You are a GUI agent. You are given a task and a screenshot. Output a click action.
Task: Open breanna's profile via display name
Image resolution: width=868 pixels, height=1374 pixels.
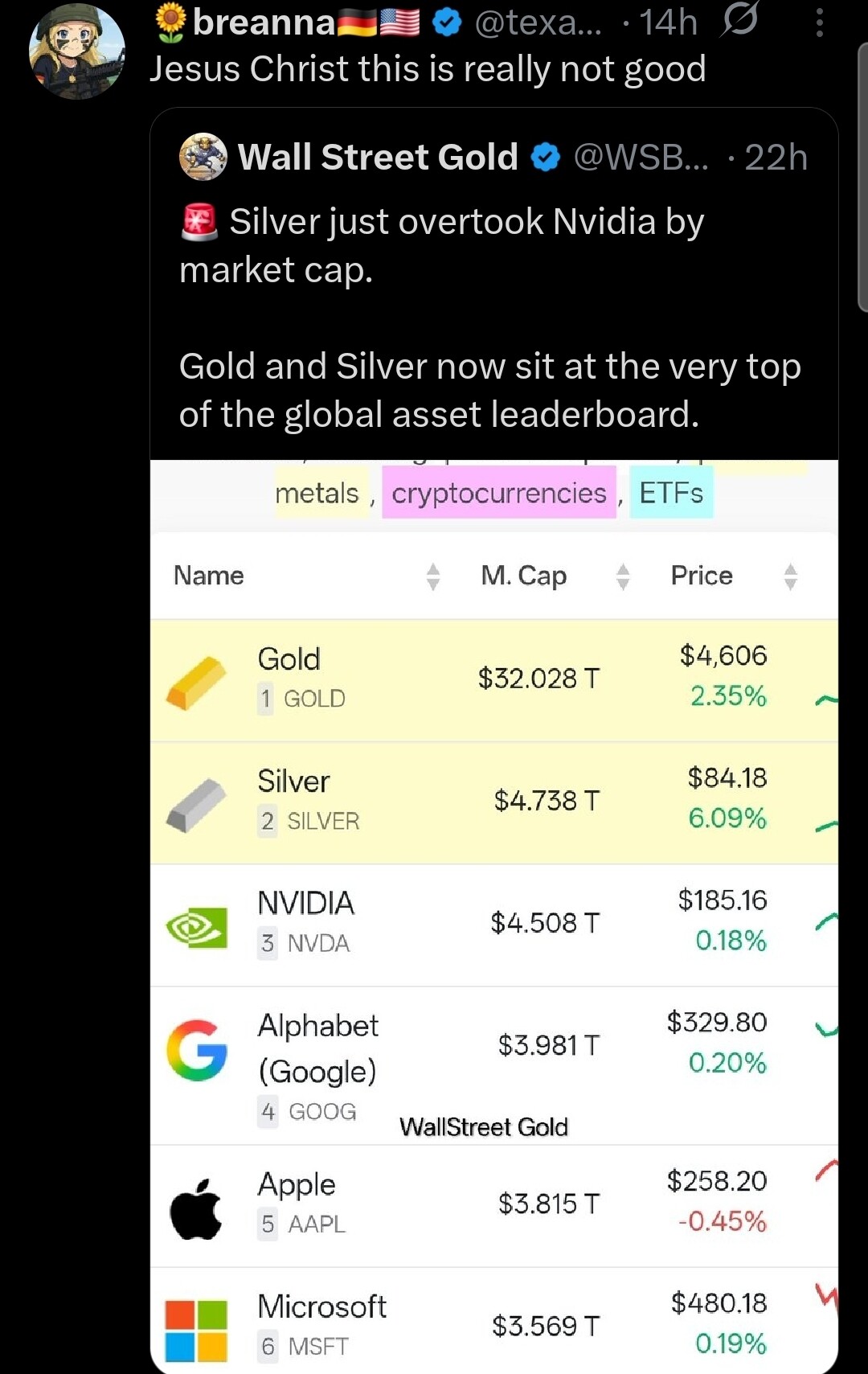(264, 23)
